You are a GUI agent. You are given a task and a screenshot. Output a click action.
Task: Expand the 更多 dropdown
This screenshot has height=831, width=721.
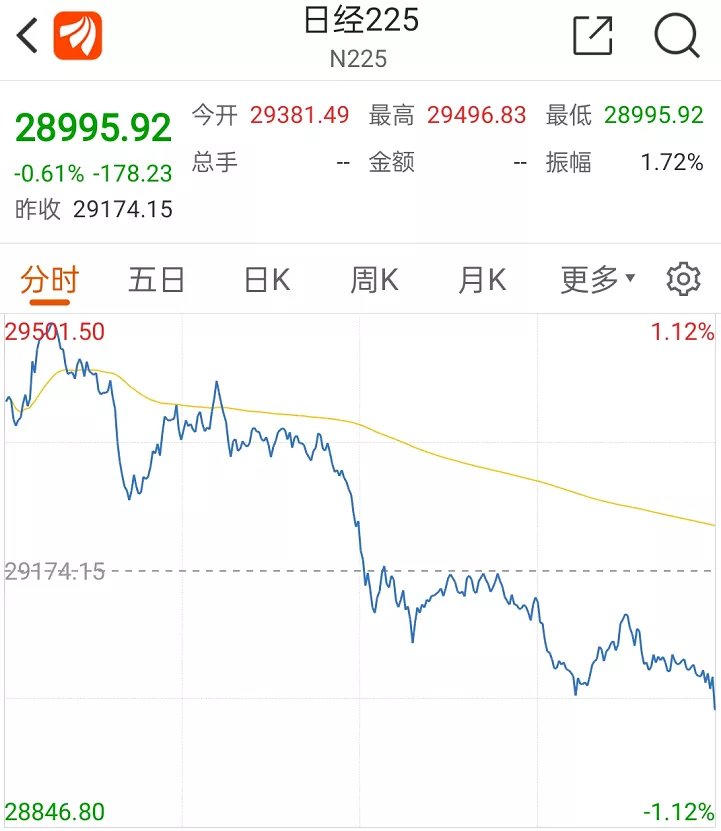595,280
